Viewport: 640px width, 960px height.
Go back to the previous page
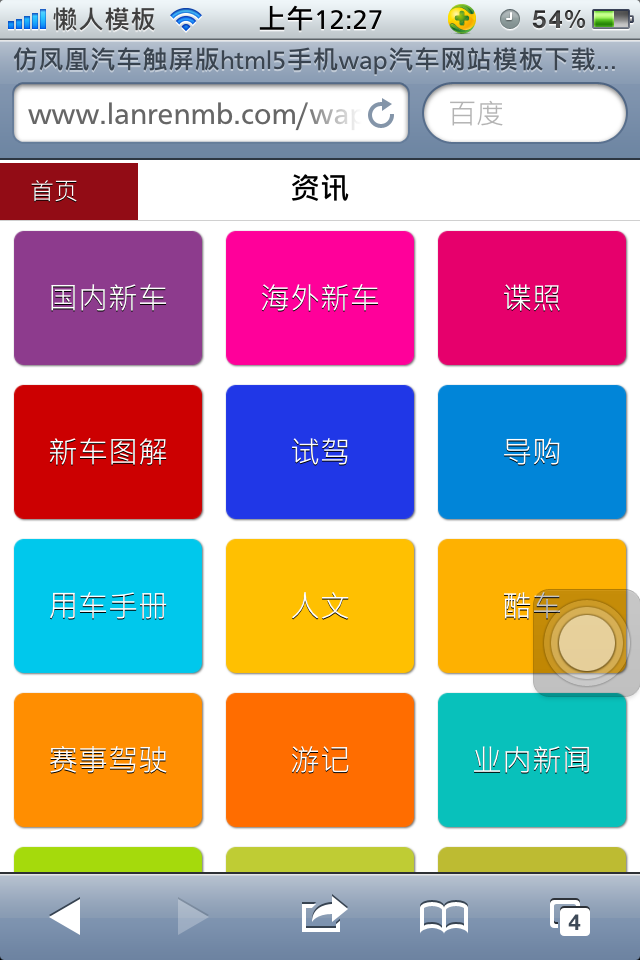pos(65,916)
